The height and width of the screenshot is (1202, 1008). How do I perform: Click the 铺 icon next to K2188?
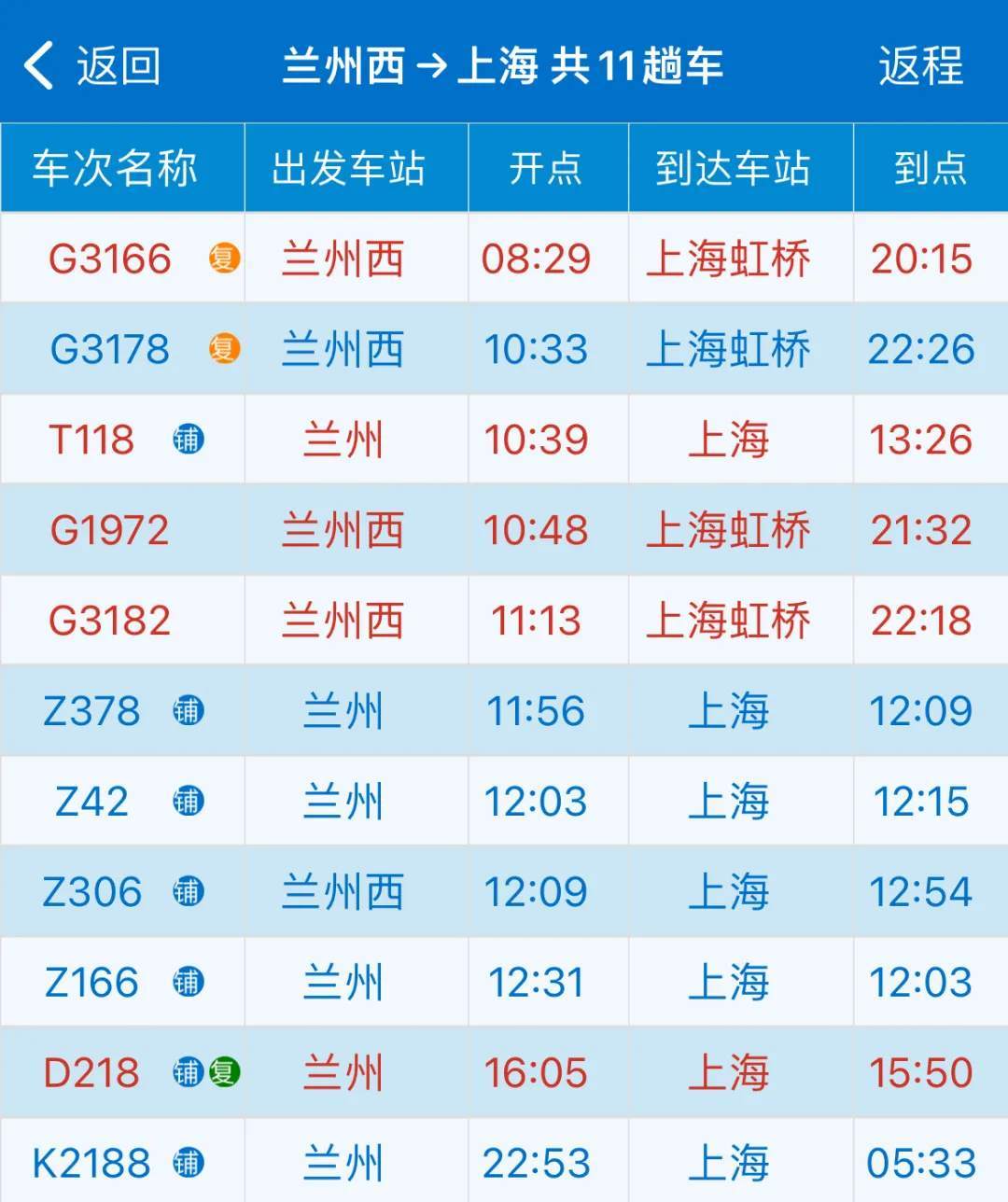(x=189, y=1162)
